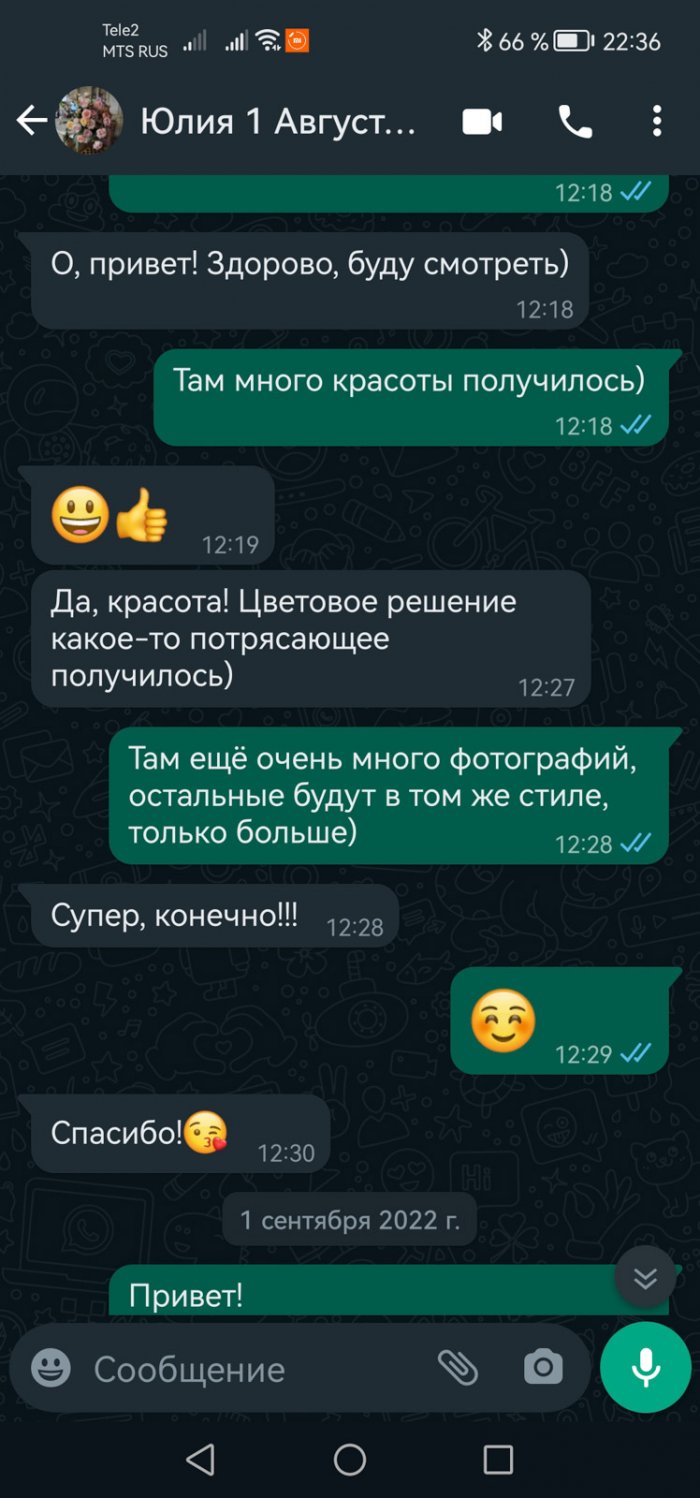Start a video call with Юлия
This screenshot has height=1498, width=700.
tap(482, 122)
